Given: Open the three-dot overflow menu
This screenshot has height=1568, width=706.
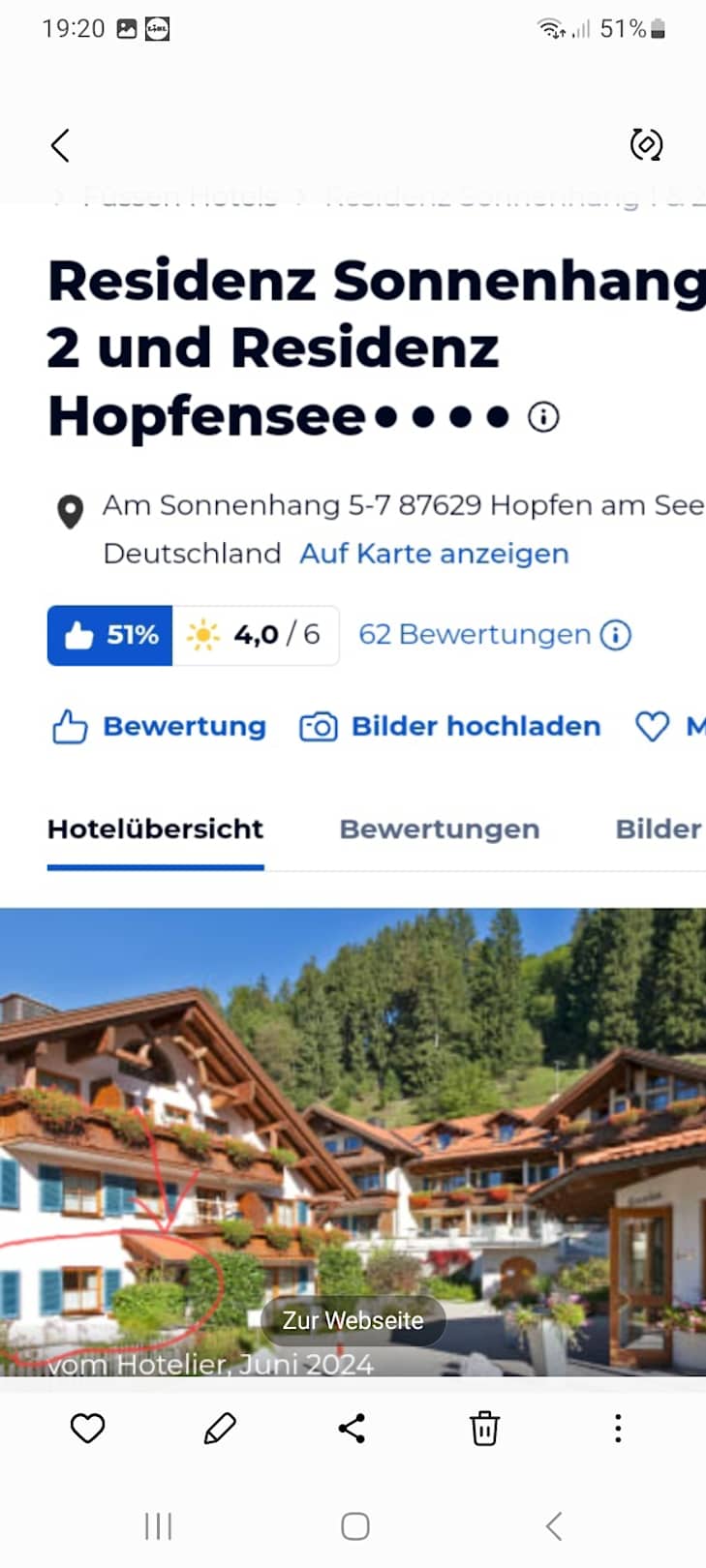Looking at the screenshot, I should (x=618, y=1429).
